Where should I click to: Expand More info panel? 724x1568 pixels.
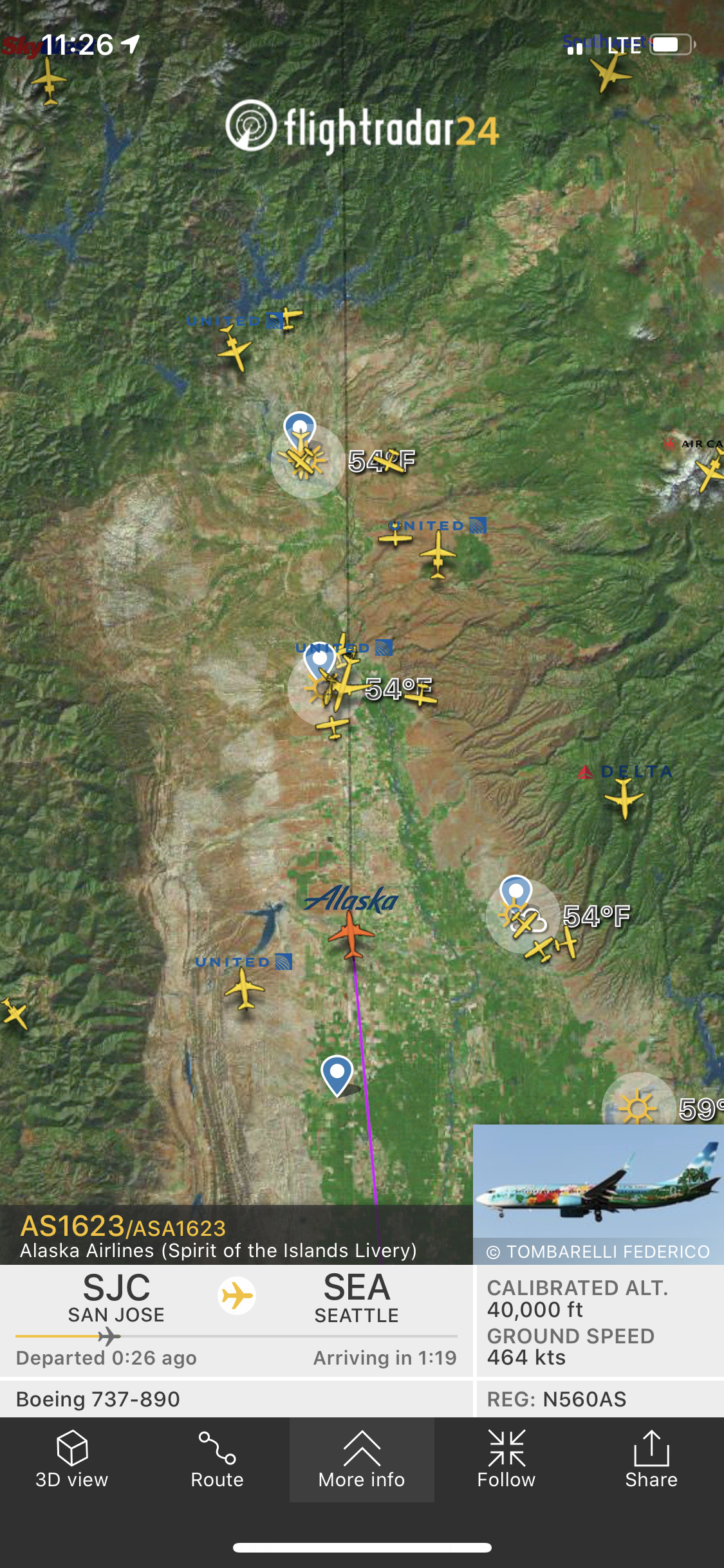362,1460
